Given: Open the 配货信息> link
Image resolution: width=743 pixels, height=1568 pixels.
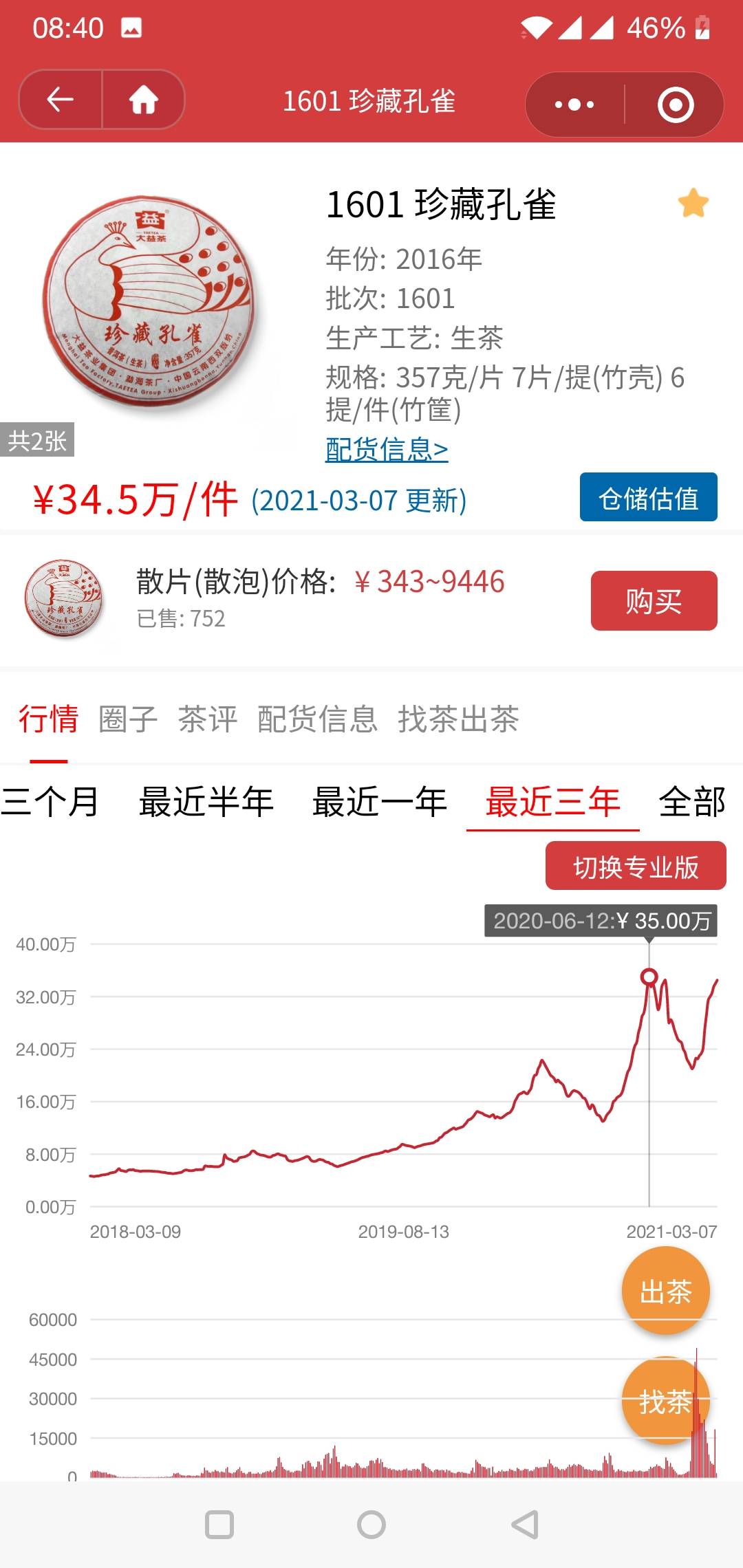Looking at the screenshot, I should (387, 449).
